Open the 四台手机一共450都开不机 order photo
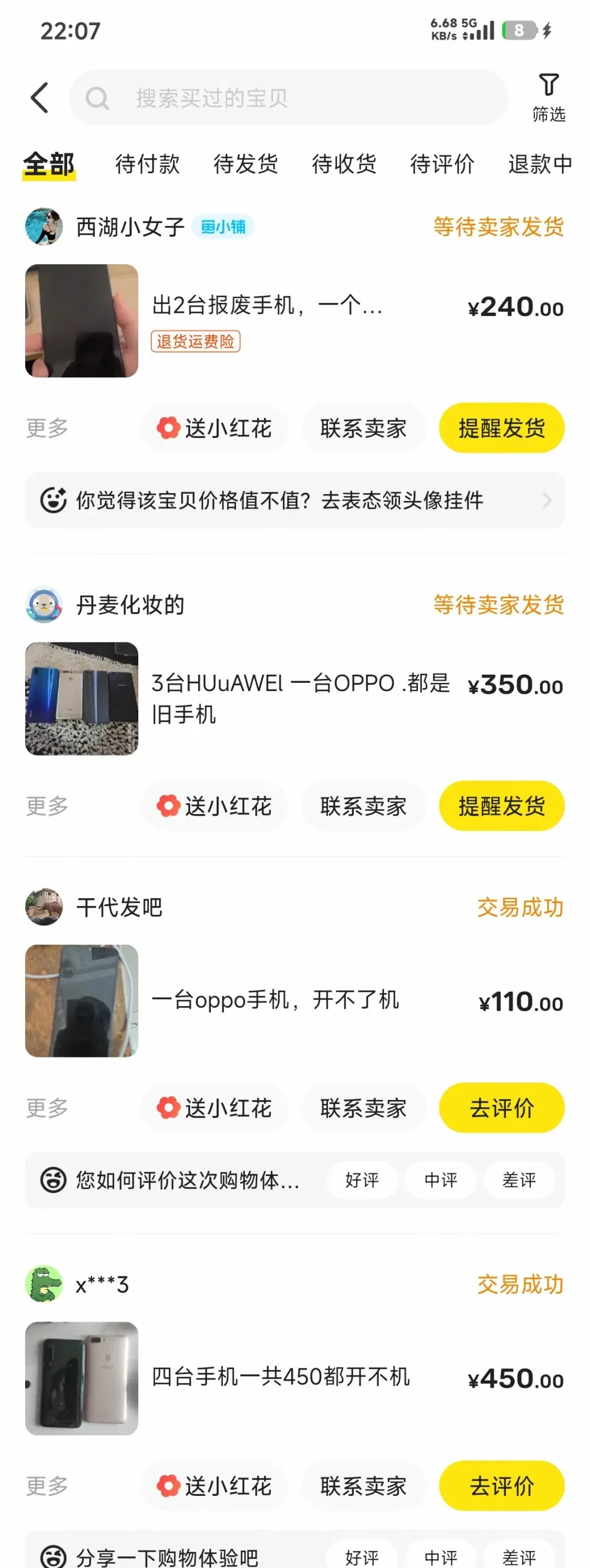Screen dimensions: 590x1568 click(x=81, y=1379)
